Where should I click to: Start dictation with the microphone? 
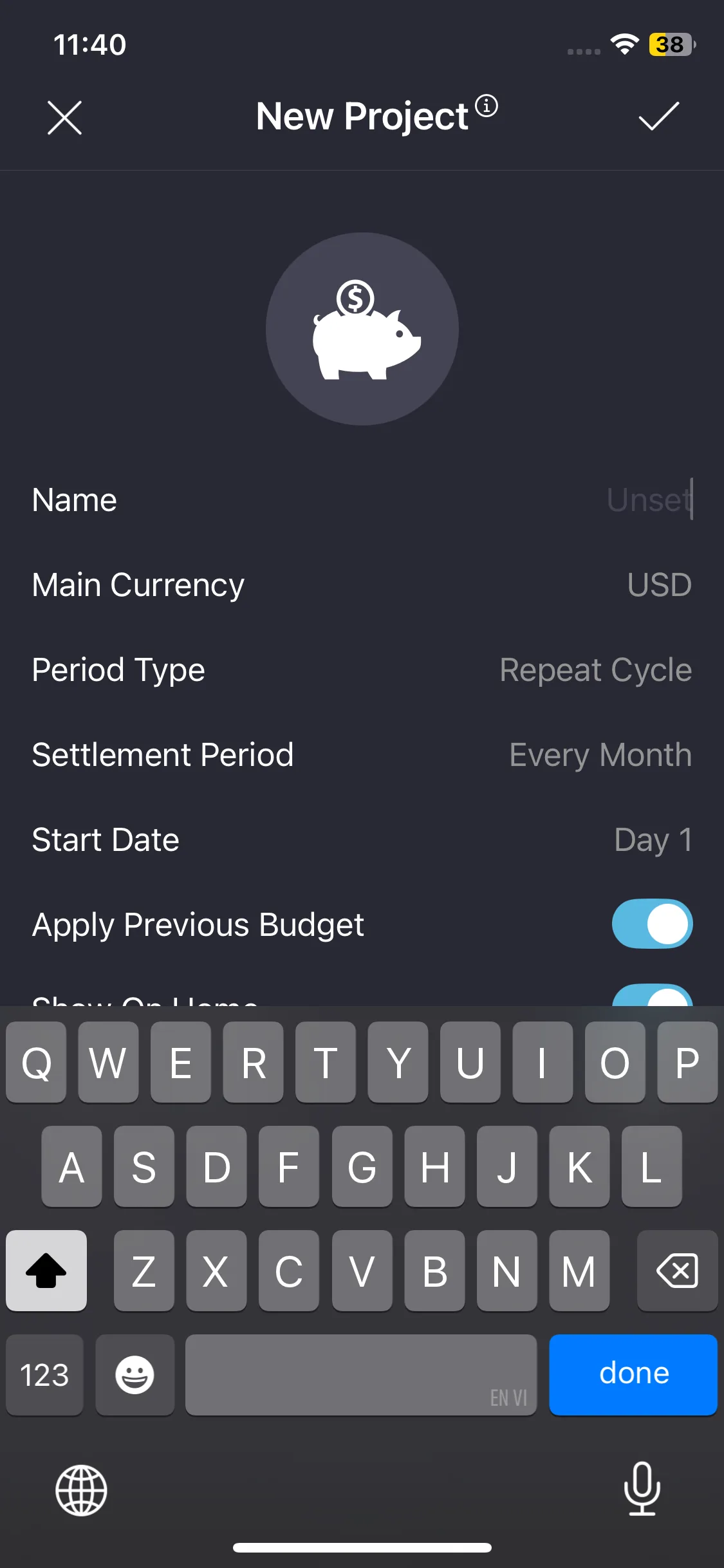tap(642, 1488)
